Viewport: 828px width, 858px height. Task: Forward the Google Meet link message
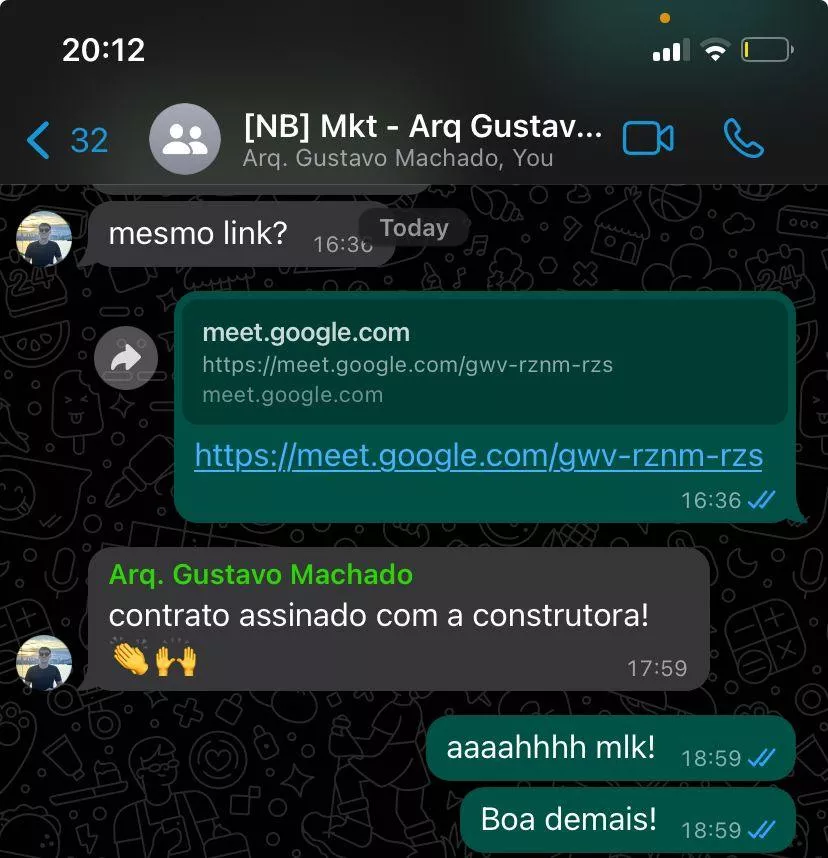pyautogui.click(x=126, y=358)
